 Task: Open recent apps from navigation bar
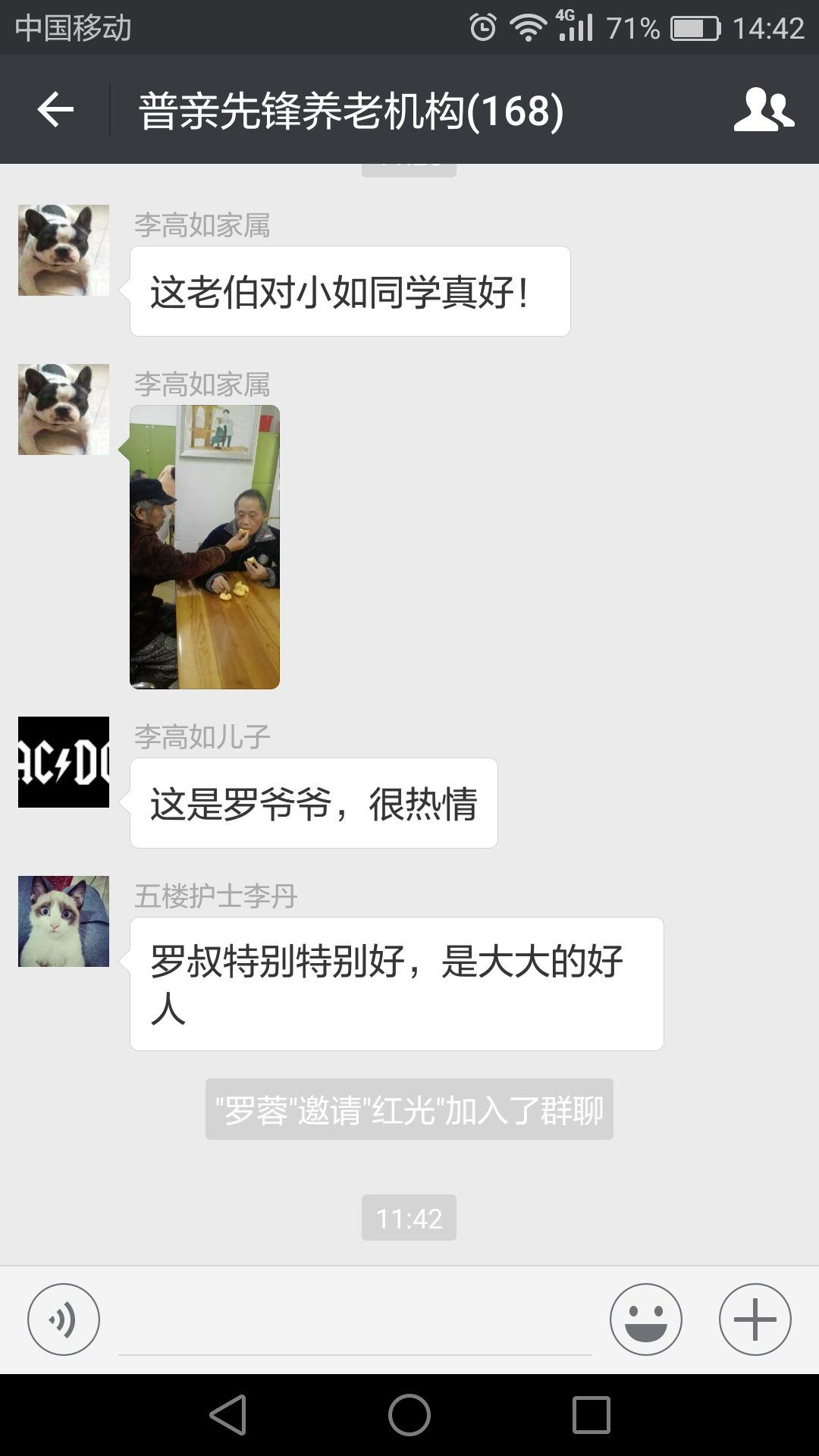591,1415
